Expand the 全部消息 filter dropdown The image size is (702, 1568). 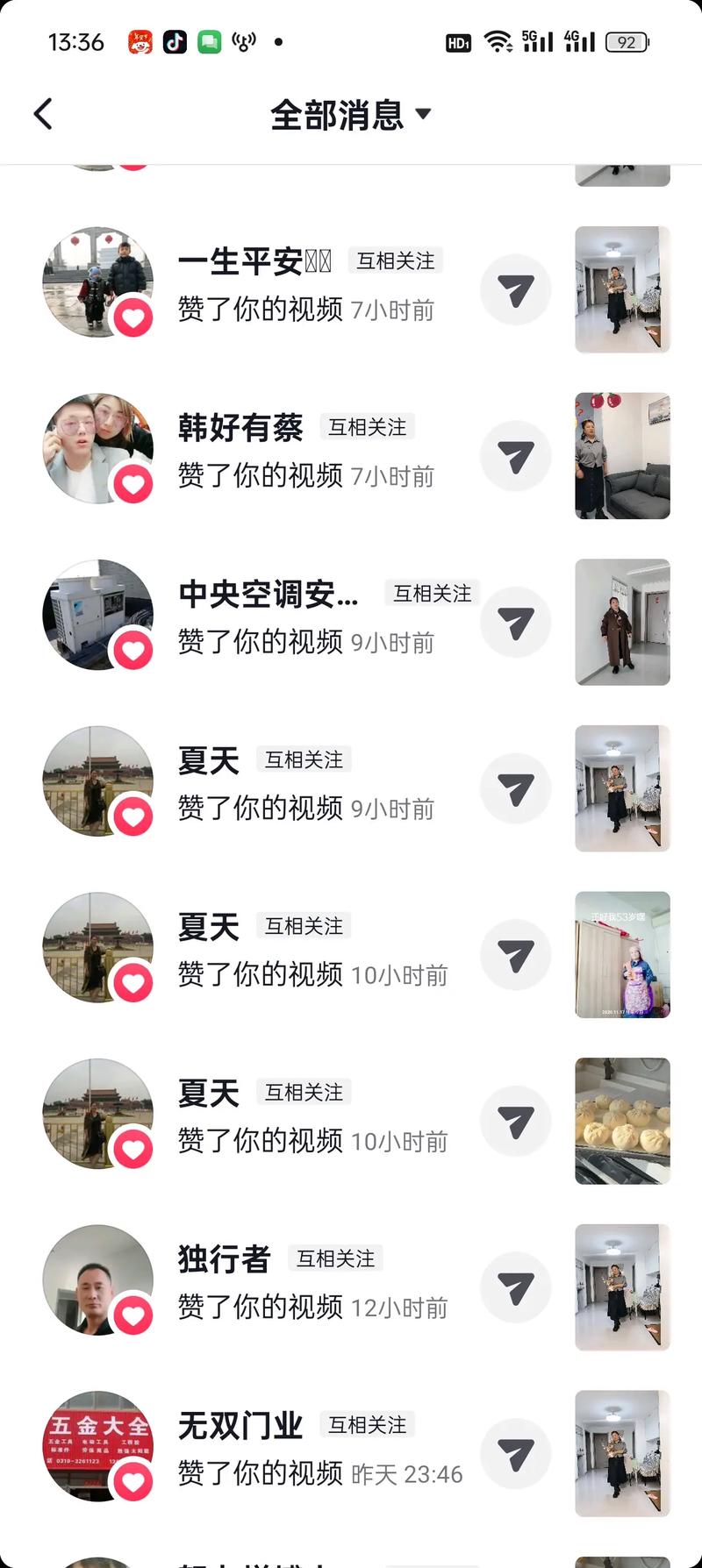click(351, 115)
